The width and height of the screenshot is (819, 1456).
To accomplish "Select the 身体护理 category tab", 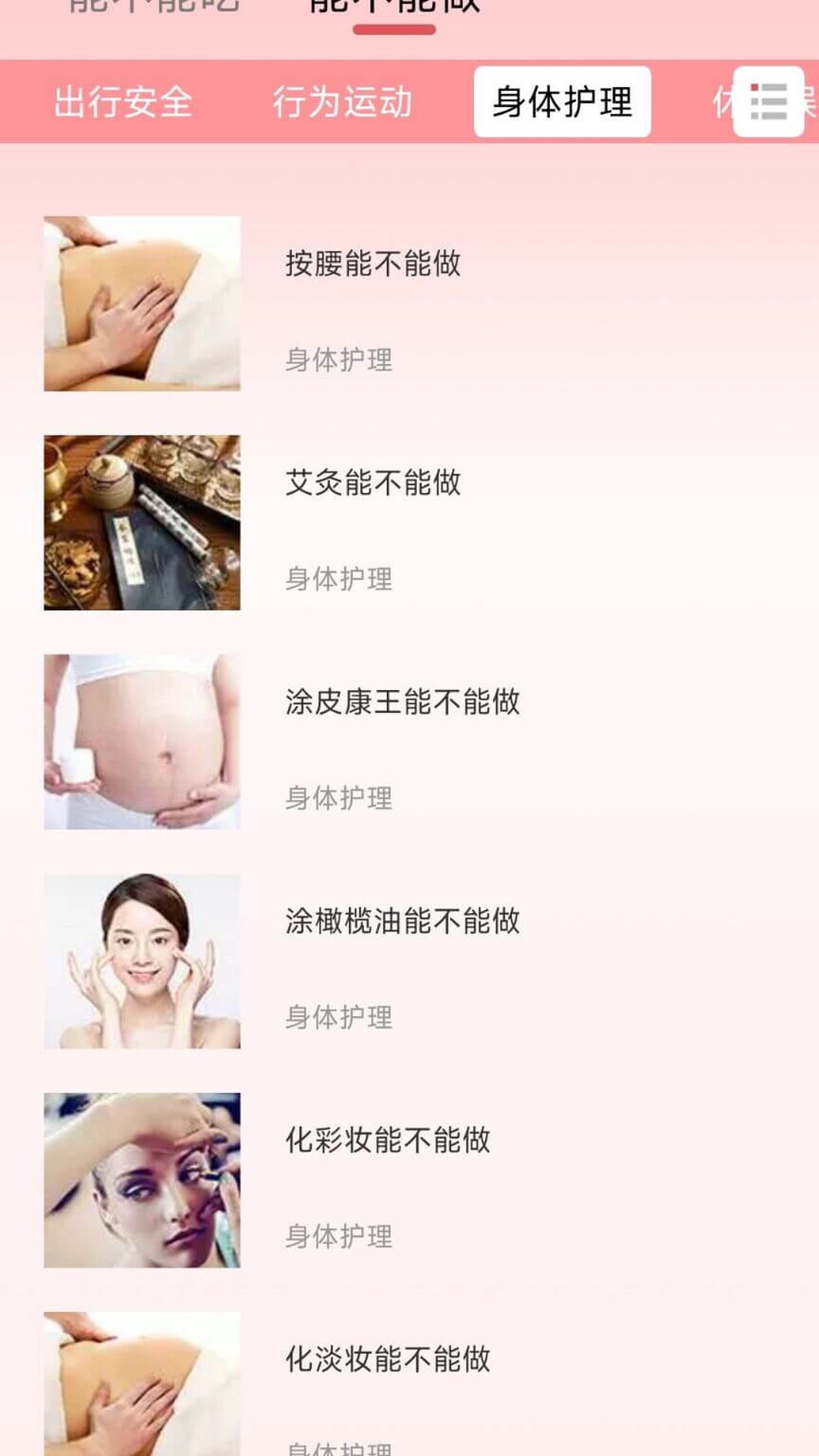I will 562,101.
